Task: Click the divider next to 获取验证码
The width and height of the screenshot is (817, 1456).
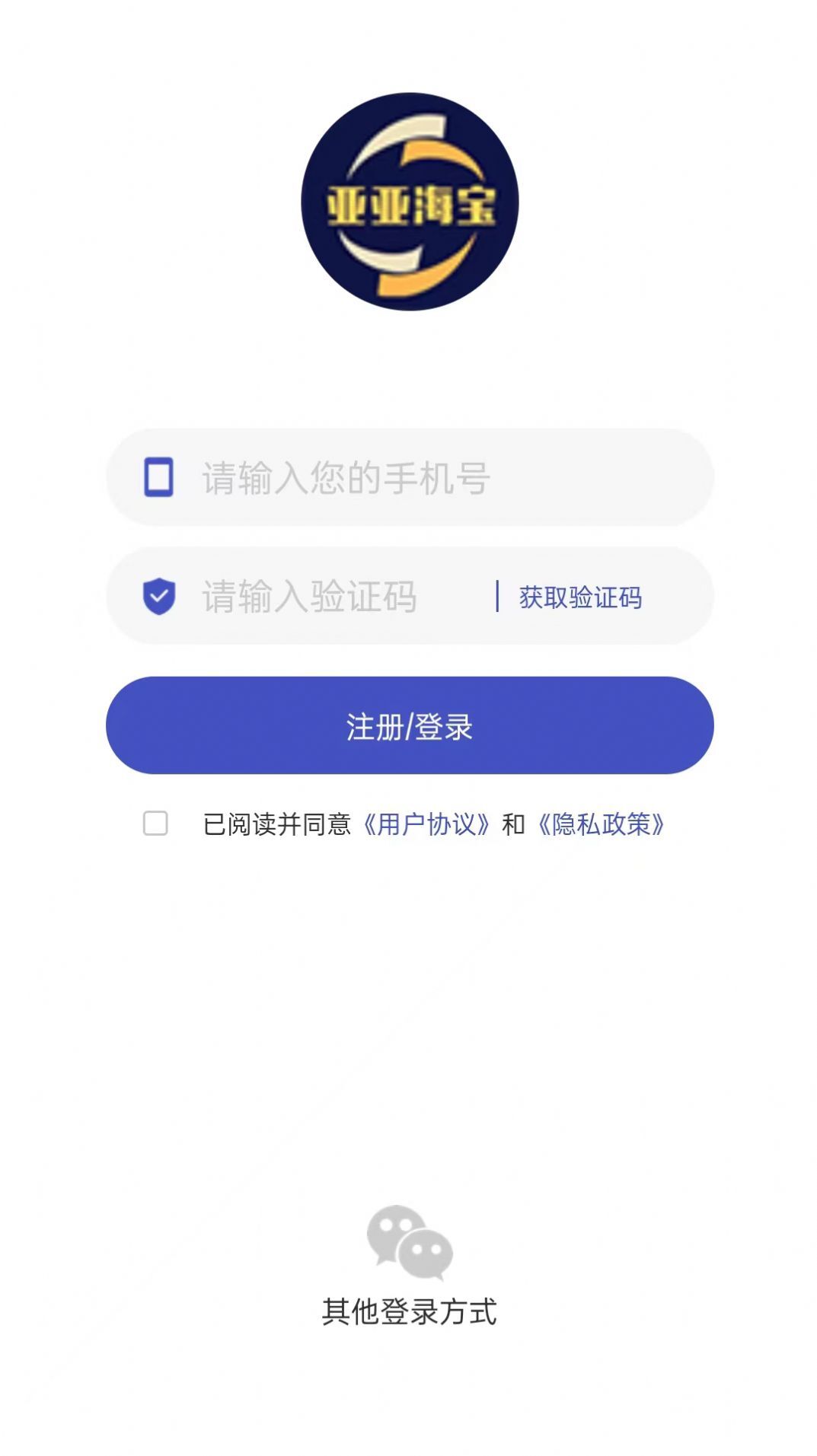Action: [x=500, y=597]
